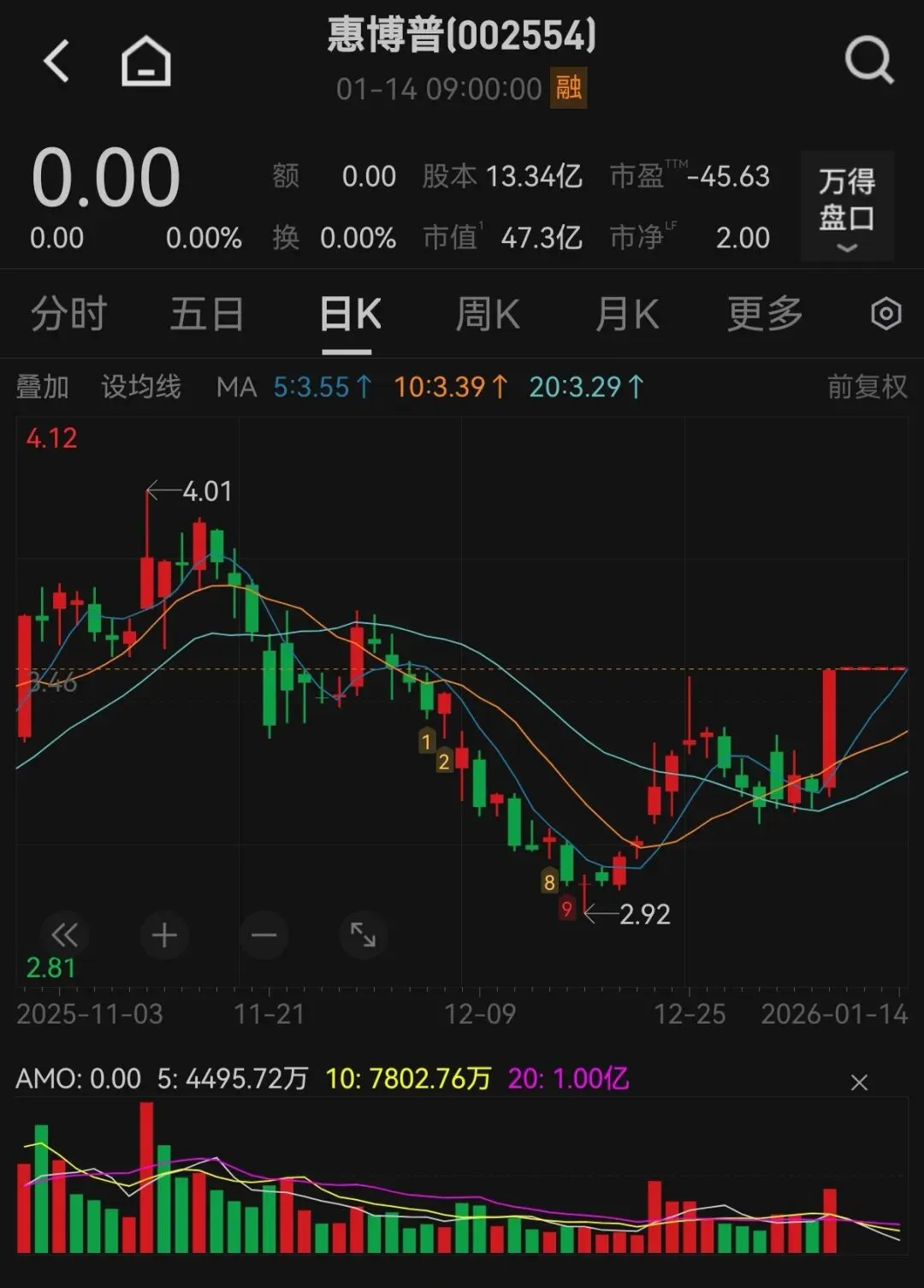Switch to the 周K chart tab
This screenshot has height=1288, width=924.
point(487,314)
